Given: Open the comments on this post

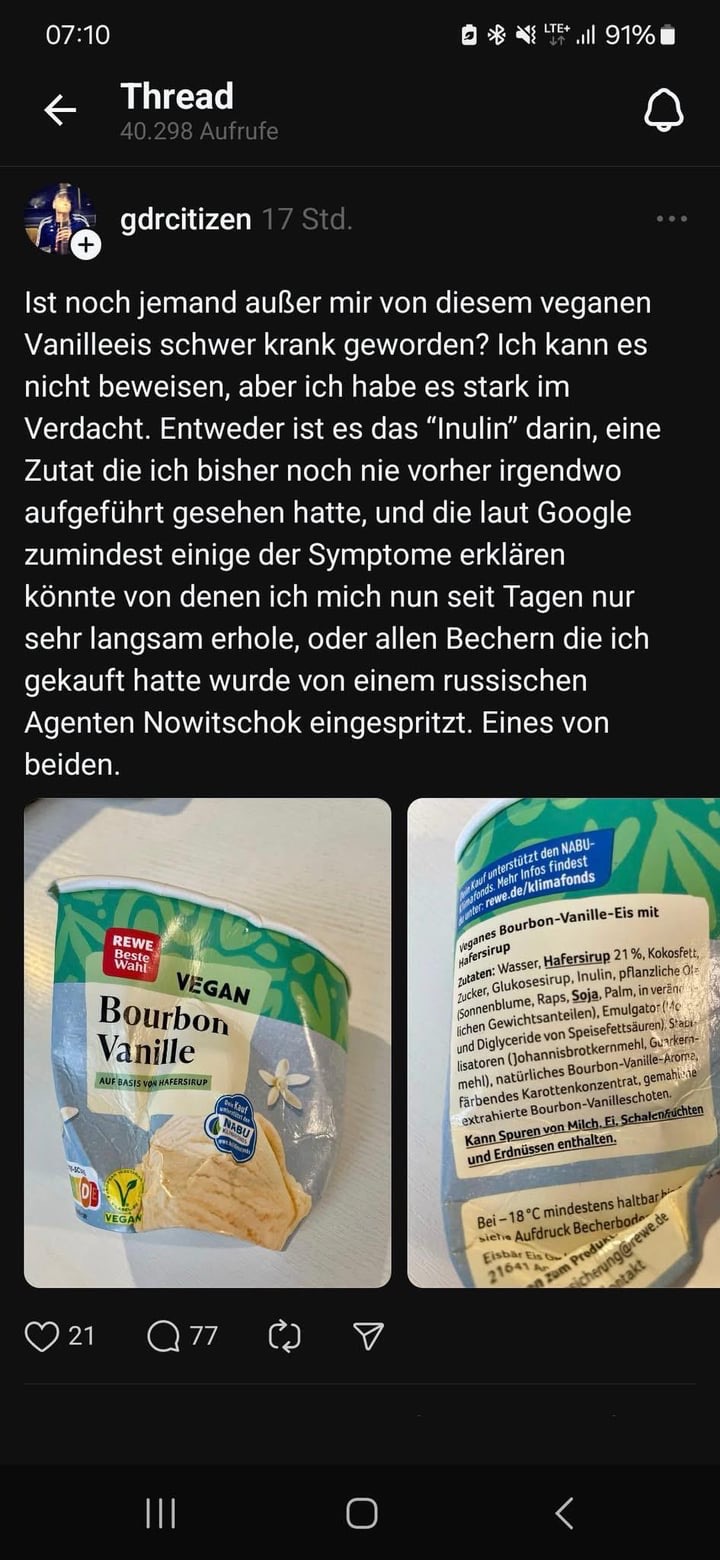Looking at the screenshot, I should [x=164, y=1336].
